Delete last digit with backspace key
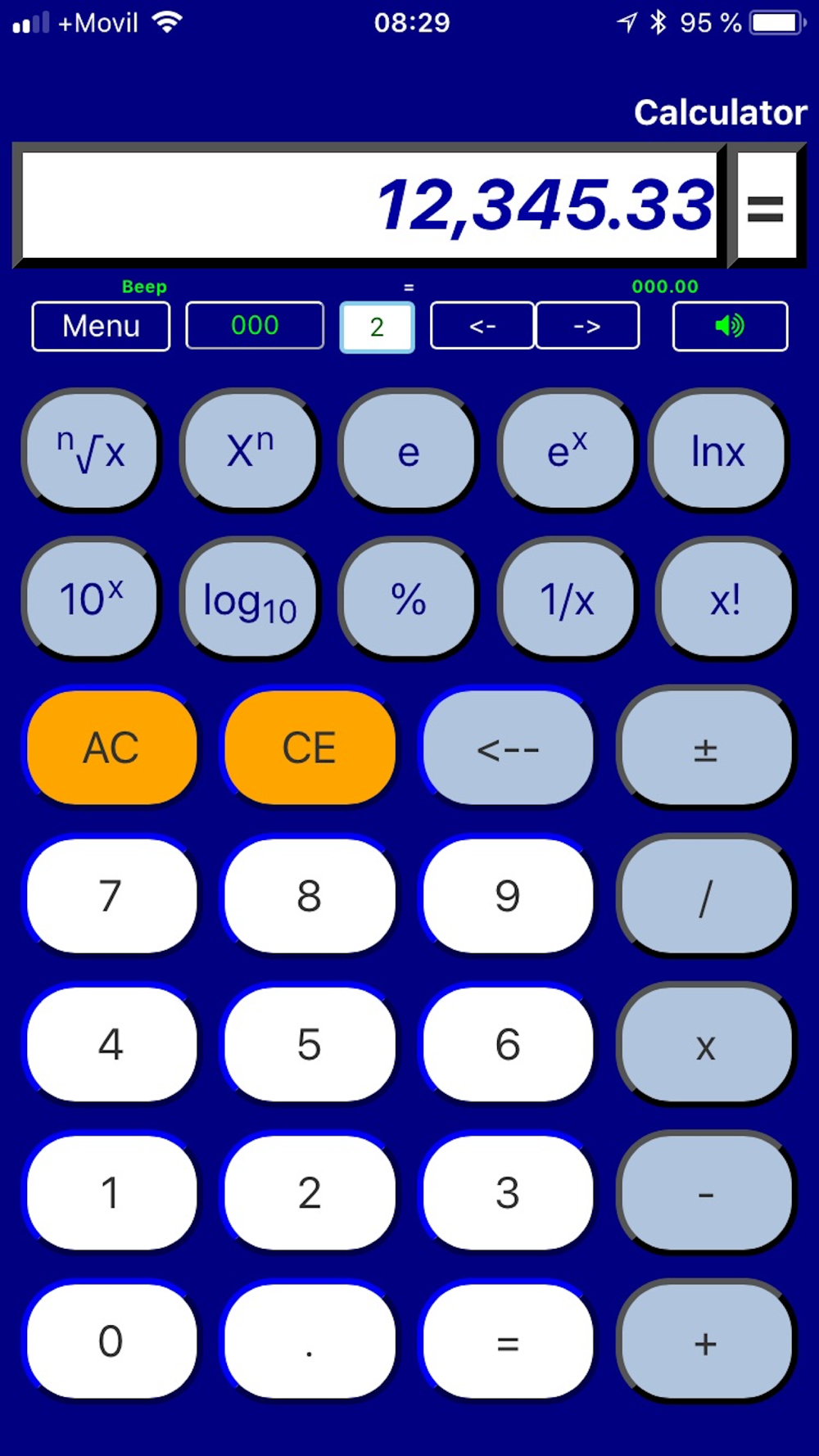This screenshot has height=1456, width=819. point(508,748)
